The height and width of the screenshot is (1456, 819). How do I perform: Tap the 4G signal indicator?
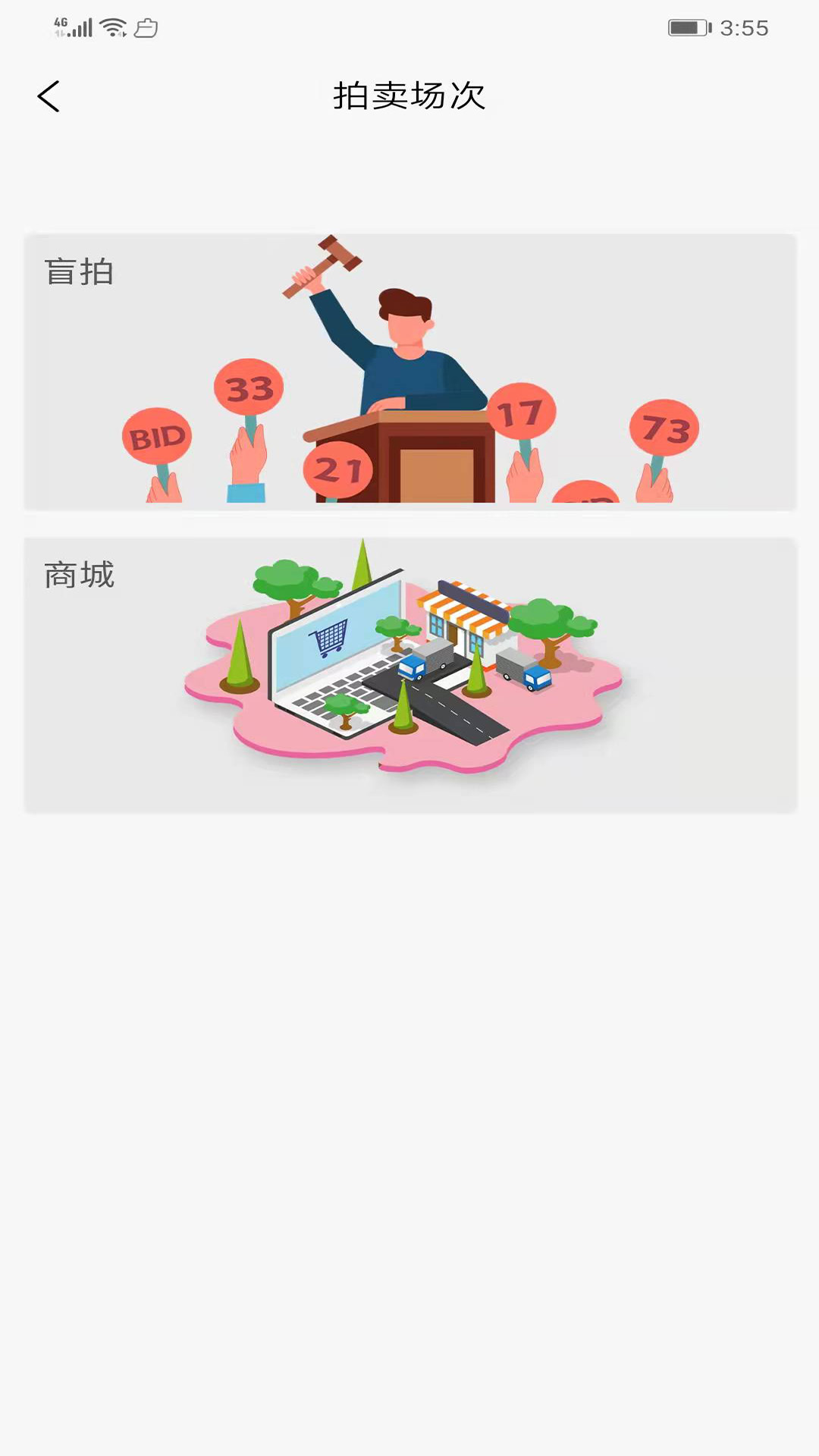(72, 27)
